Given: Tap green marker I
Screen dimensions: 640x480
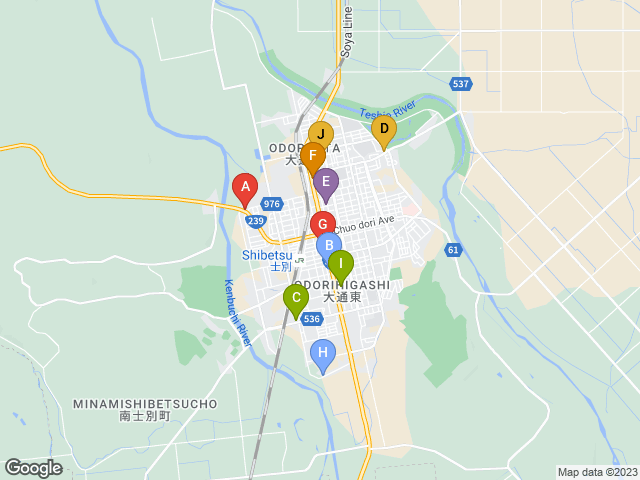Looking at the screenshot, I should click(341, 265).
